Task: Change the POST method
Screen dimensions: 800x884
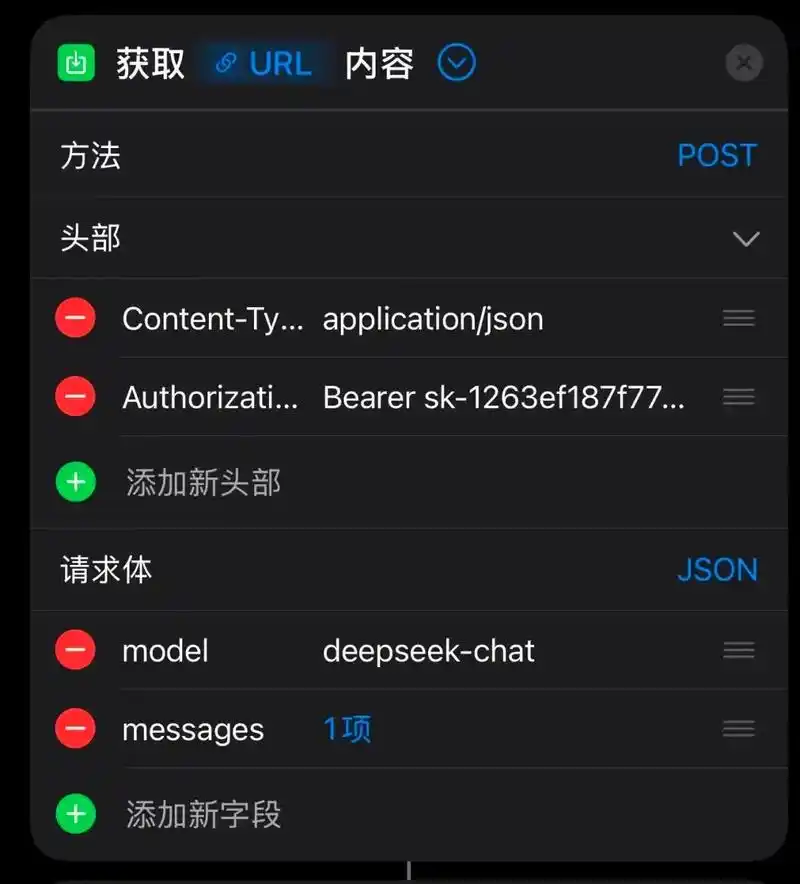Action: 717,155
